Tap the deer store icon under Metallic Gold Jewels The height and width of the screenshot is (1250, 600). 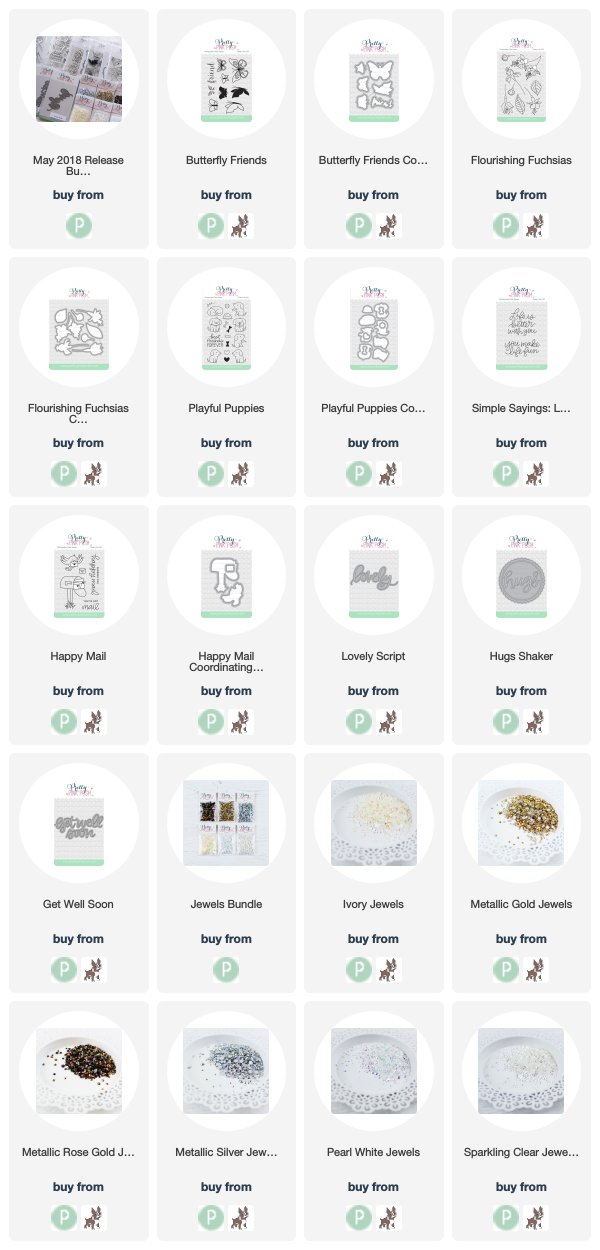click(537, 970)
